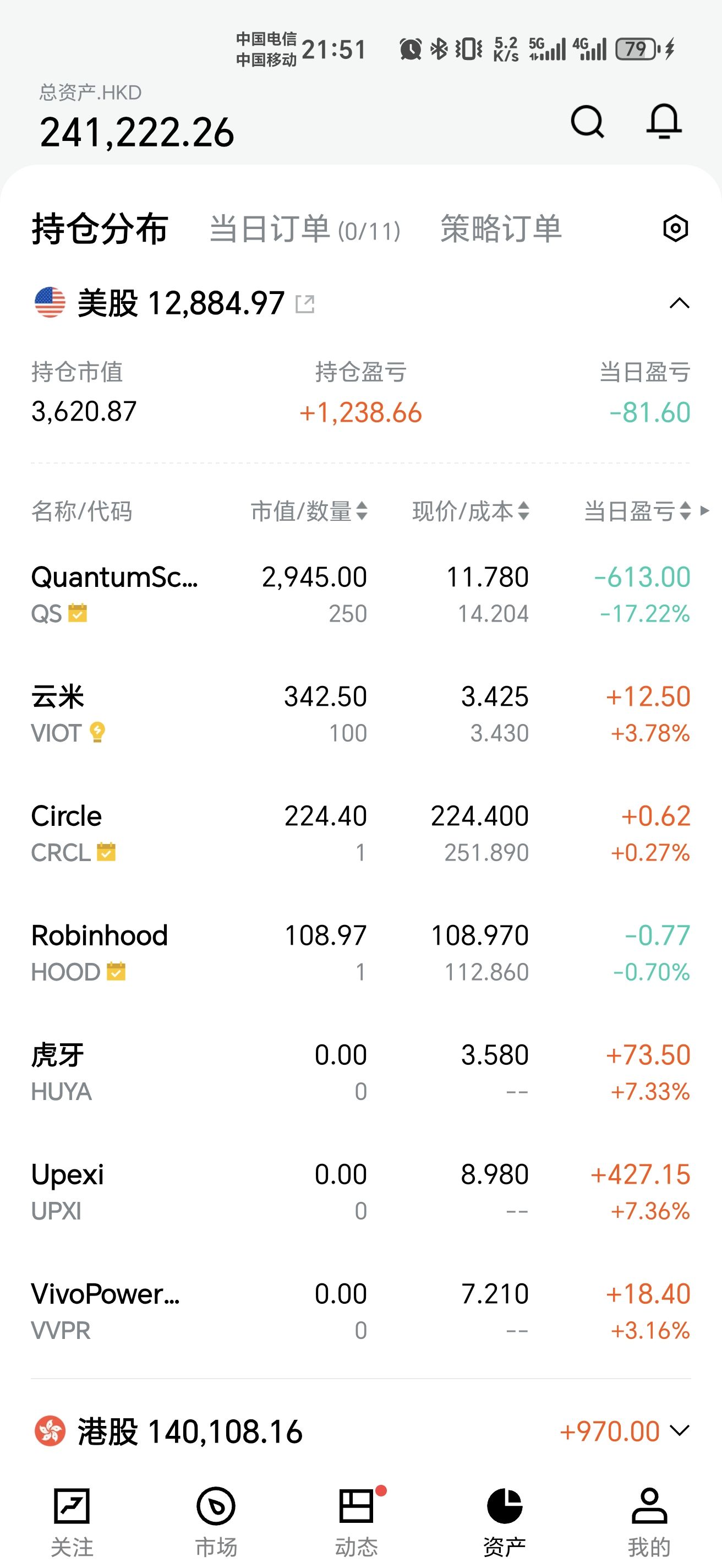Image resolution: width=722 pixels, height=1568 pixels.
Task: Expand the 港股 holdings section
Action: [x=680, y=1430]
